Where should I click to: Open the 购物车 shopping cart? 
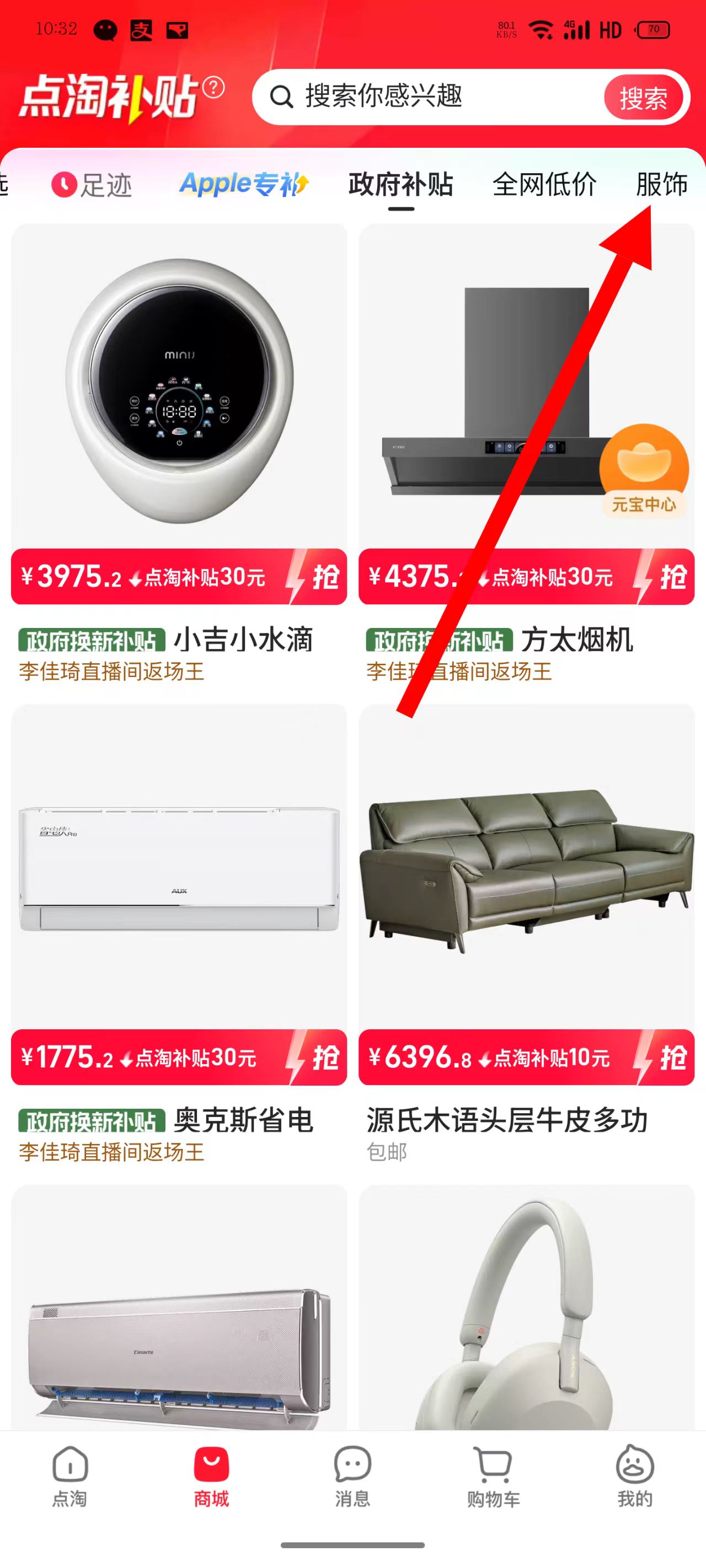[x=494, y=1476]
